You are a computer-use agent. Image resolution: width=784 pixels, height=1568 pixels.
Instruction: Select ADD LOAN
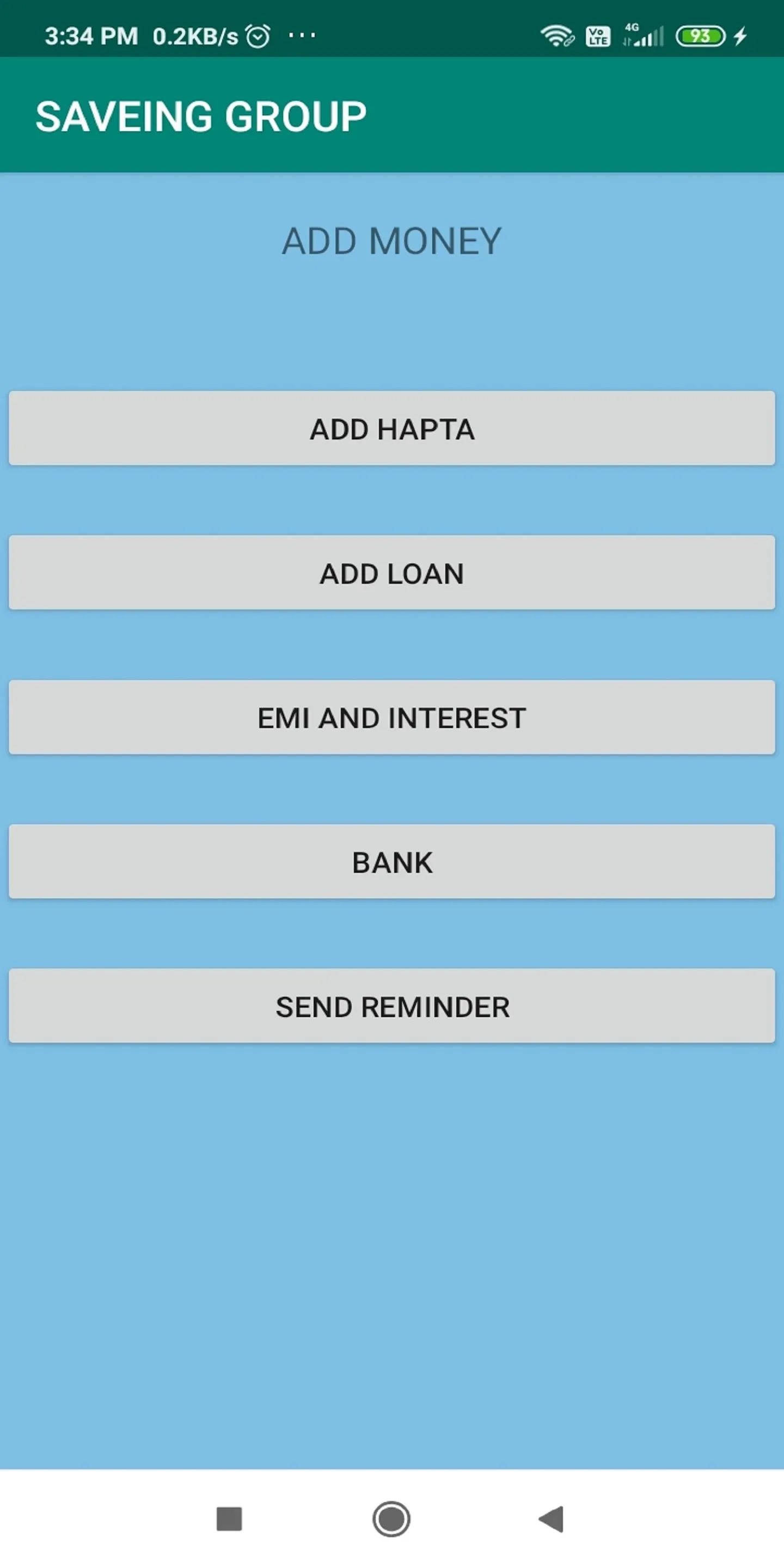tap(392, 573)
